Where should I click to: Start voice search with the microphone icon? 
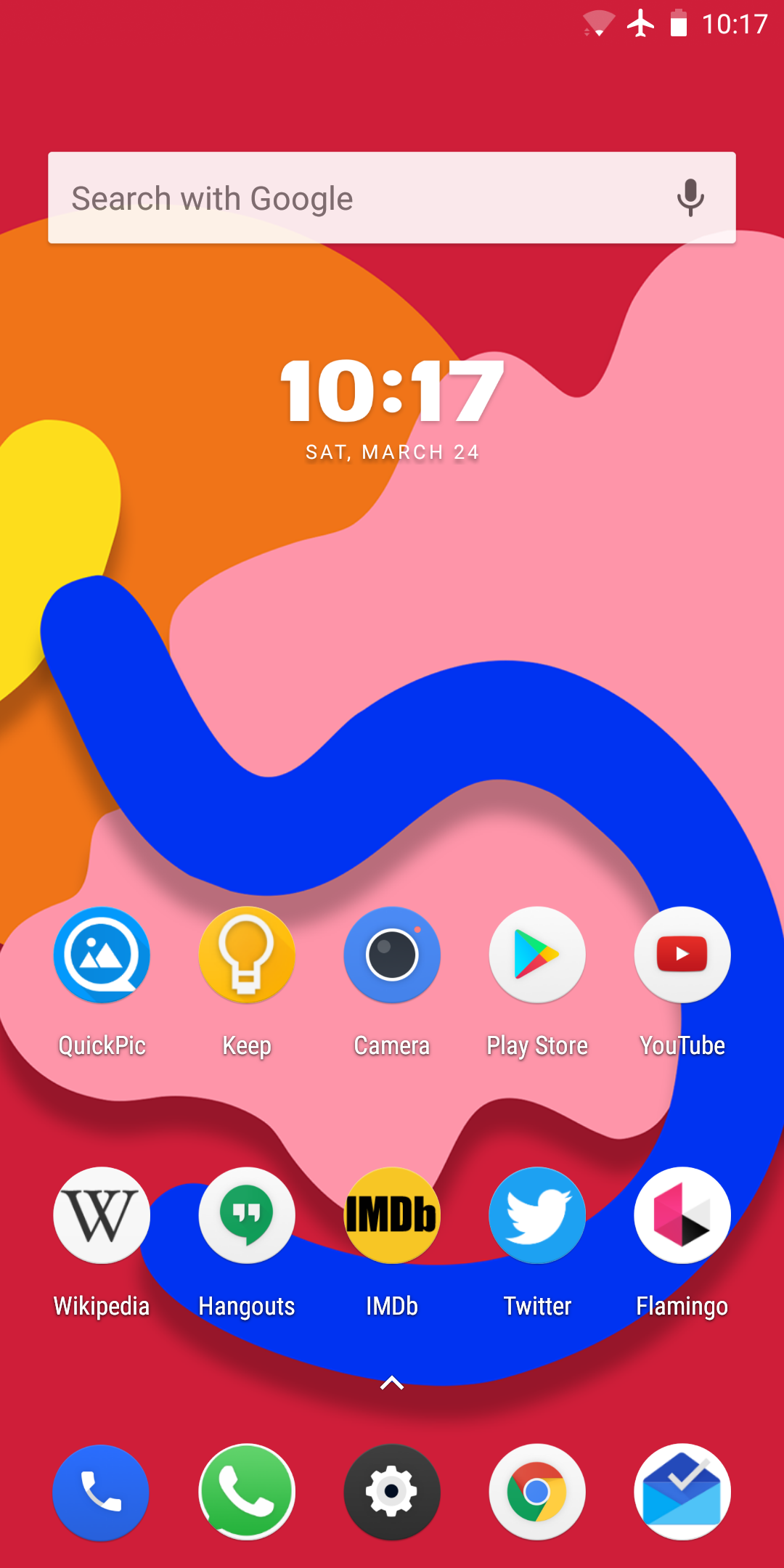(690, 197)
